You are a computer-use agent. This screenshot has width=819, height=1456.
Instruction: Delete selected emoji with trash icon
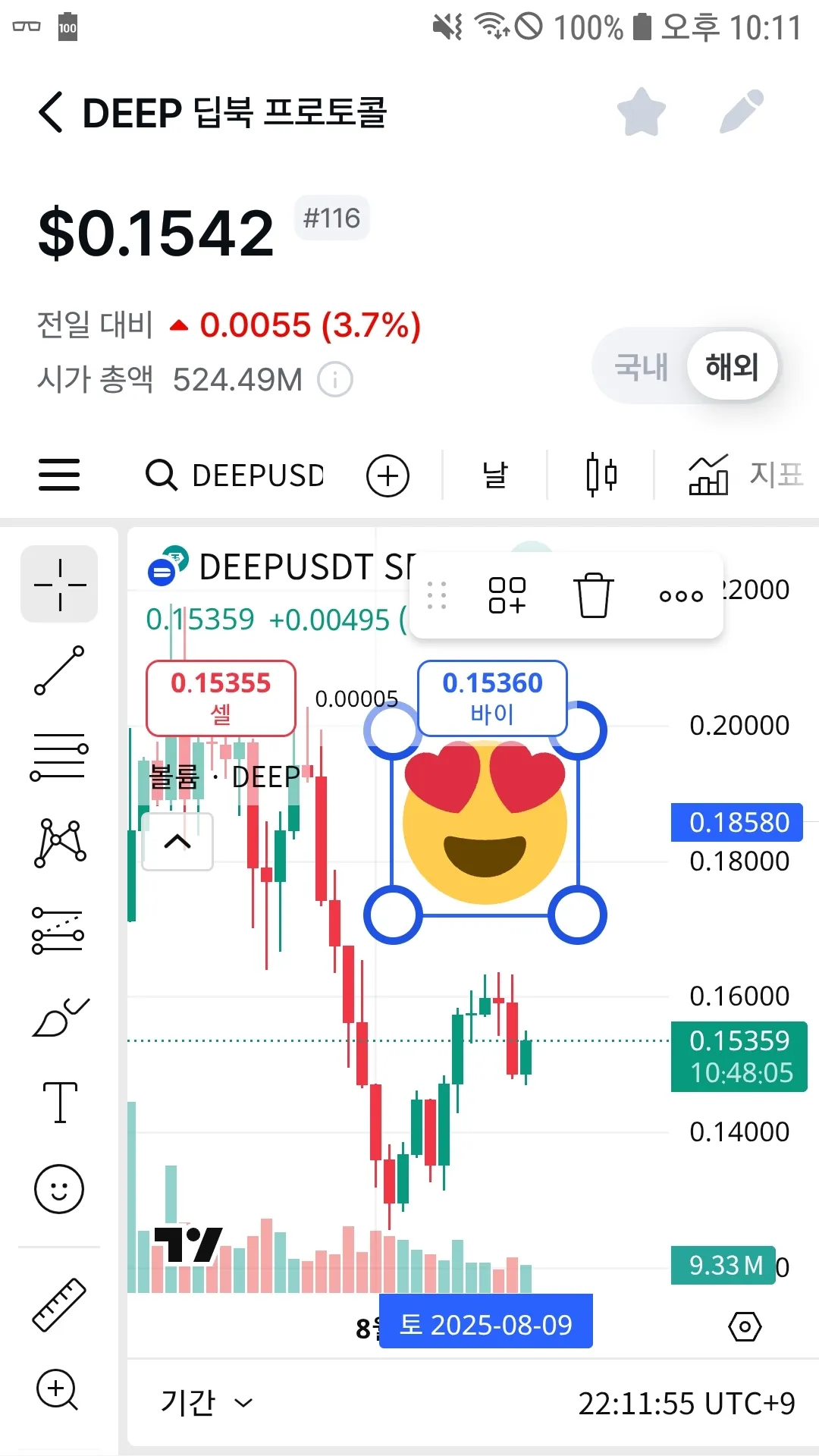592,595
